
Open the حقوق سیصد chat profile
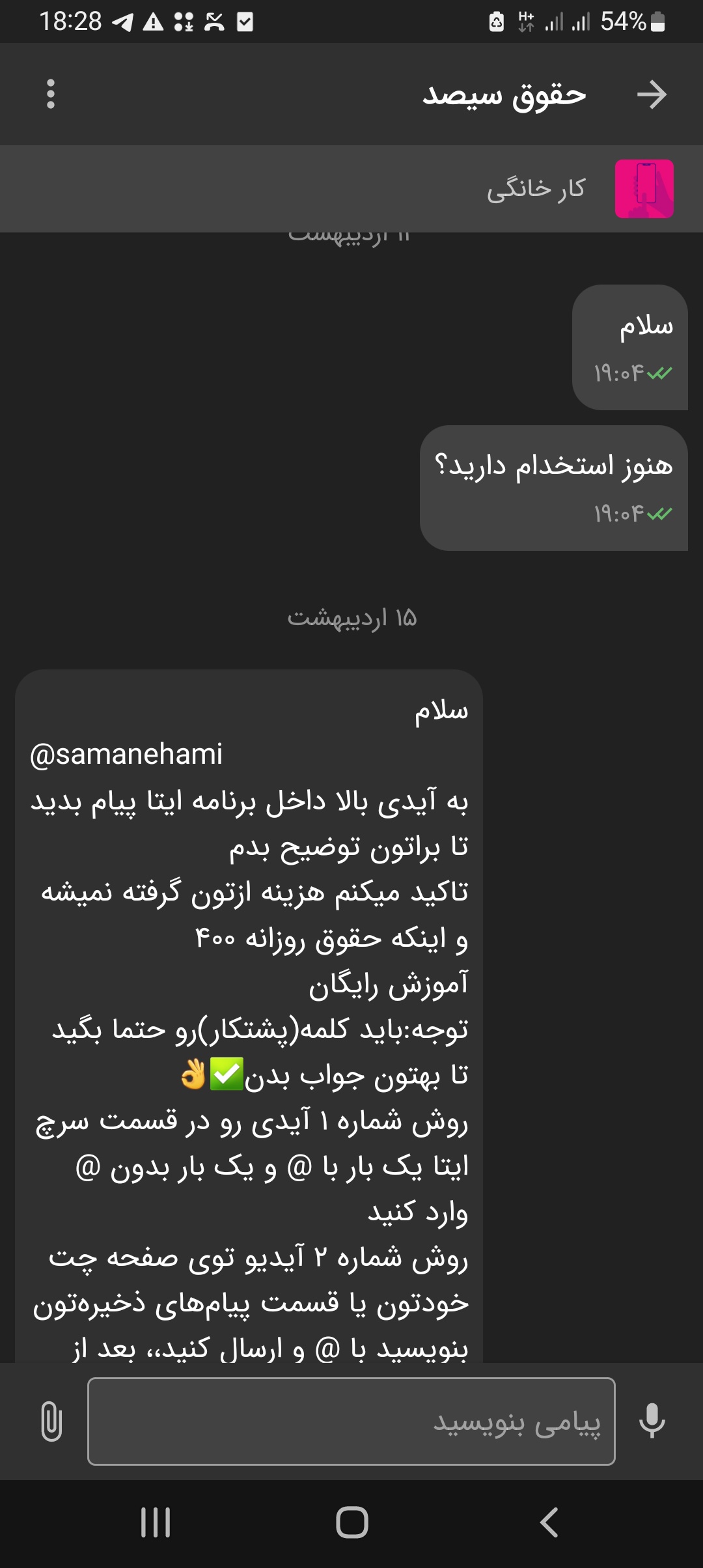point(504,95)
